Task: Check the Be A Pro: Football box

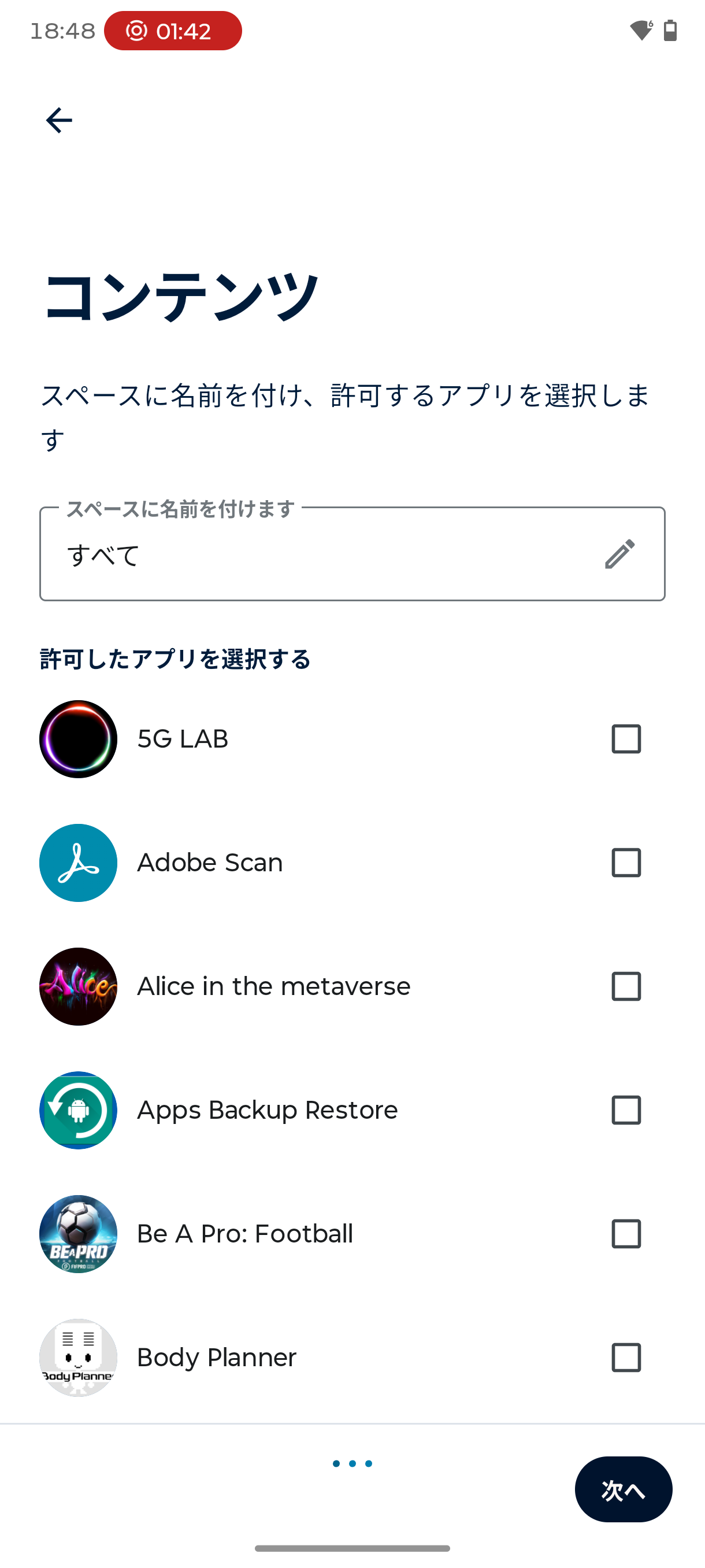Action: tap(626, 1234)
